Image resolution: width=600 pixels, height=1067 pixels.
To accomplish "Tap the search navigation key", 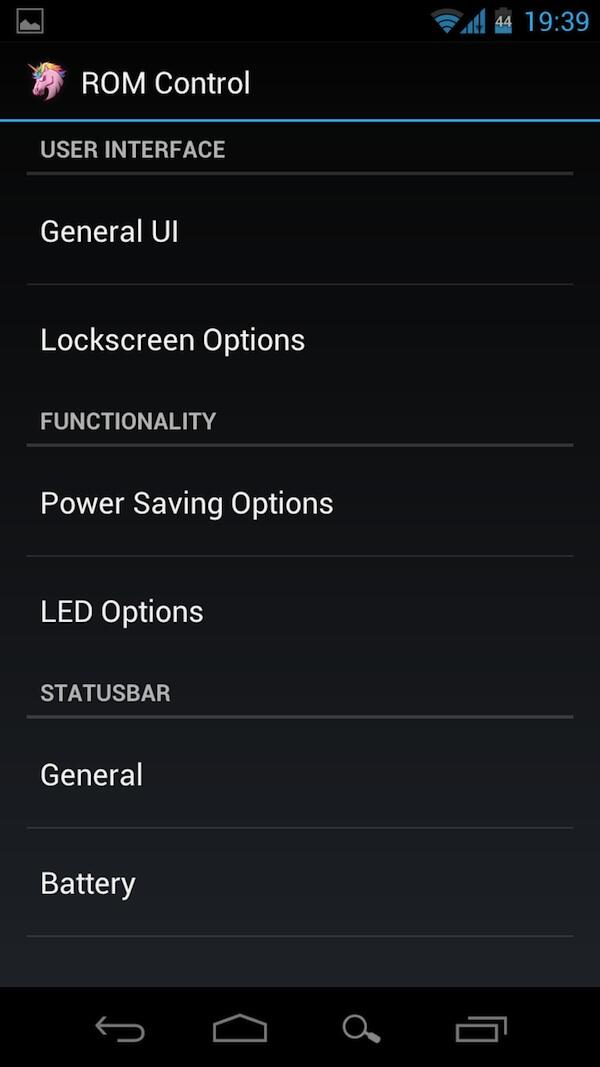I will coord(361,1028).
